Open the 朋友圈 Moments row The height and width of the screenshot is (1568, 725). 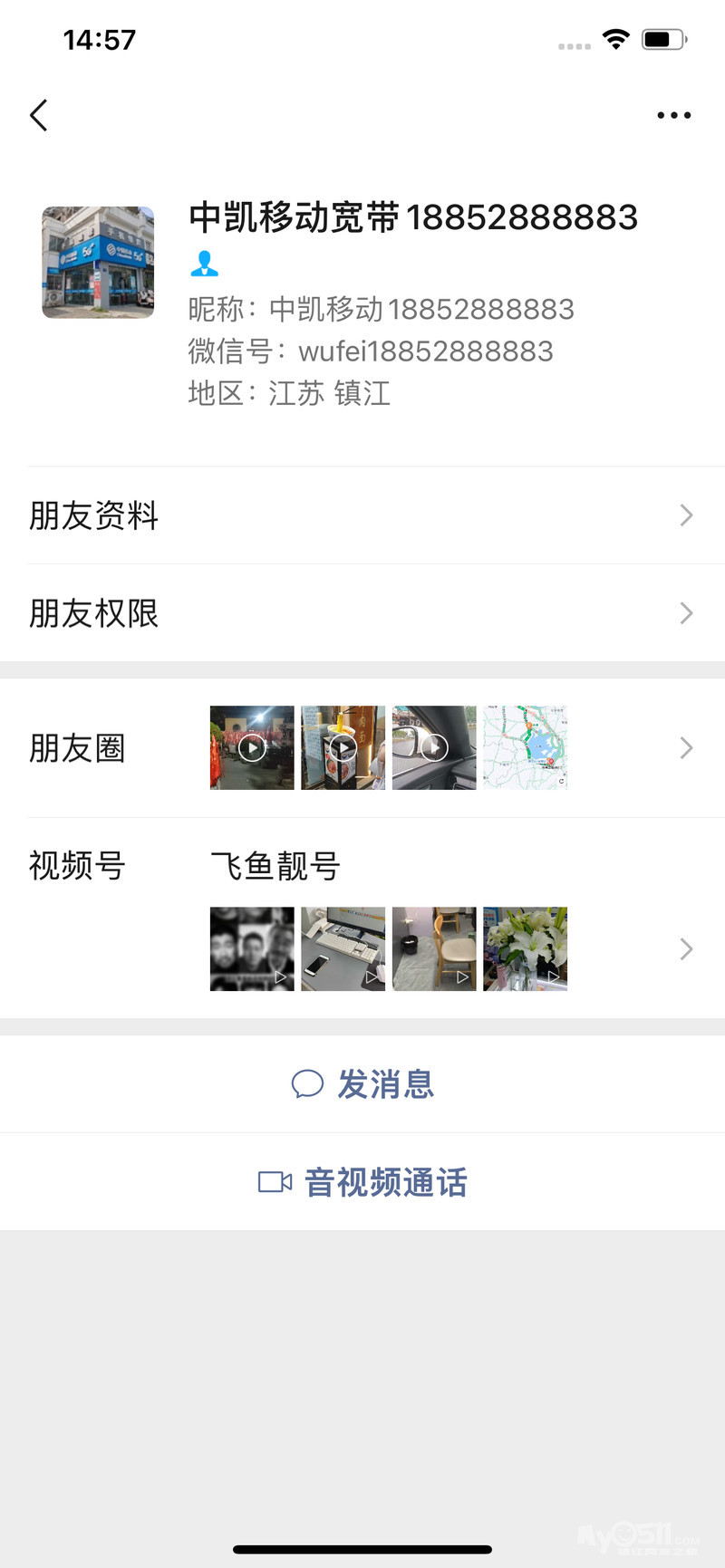point(362,748)
